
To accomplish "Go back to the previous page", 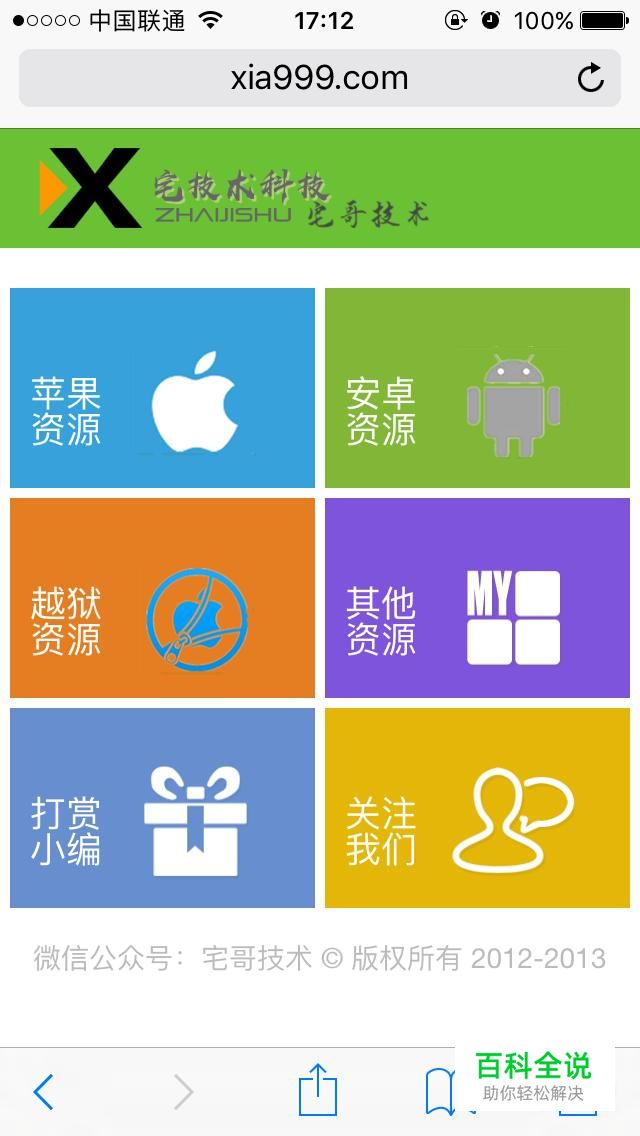I will tap(42, 1092).
